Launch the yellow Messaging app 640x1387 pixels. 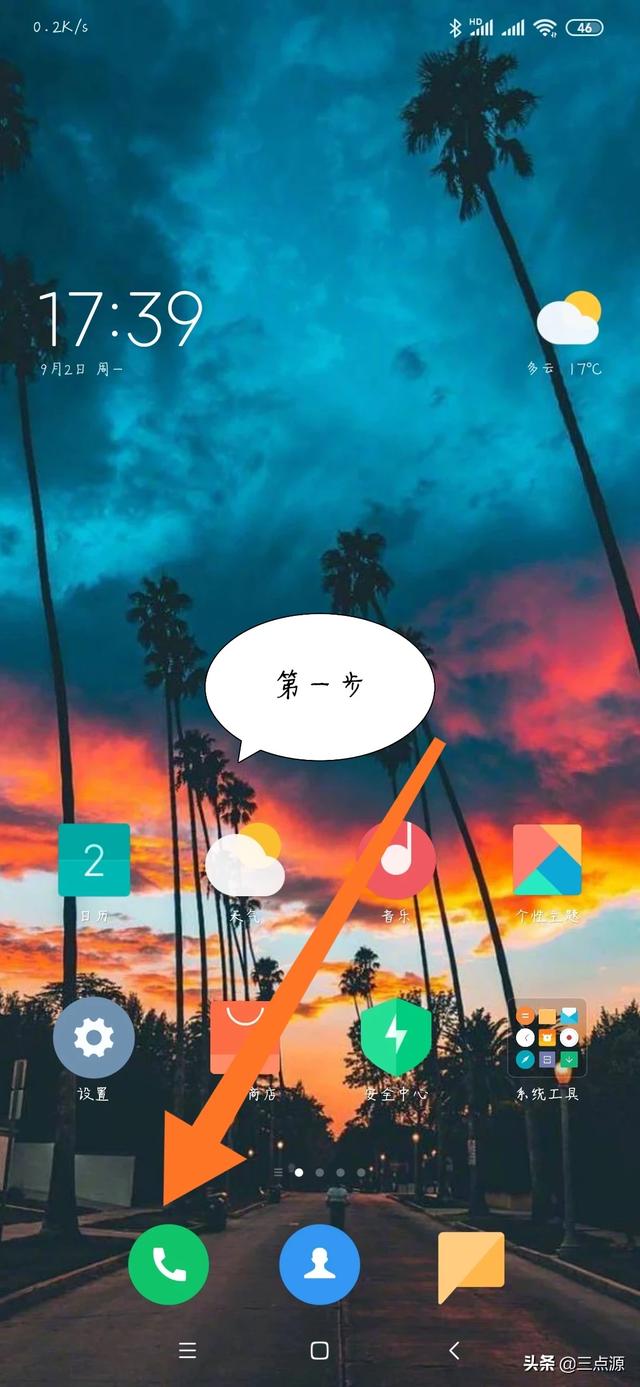(471, 1266)
